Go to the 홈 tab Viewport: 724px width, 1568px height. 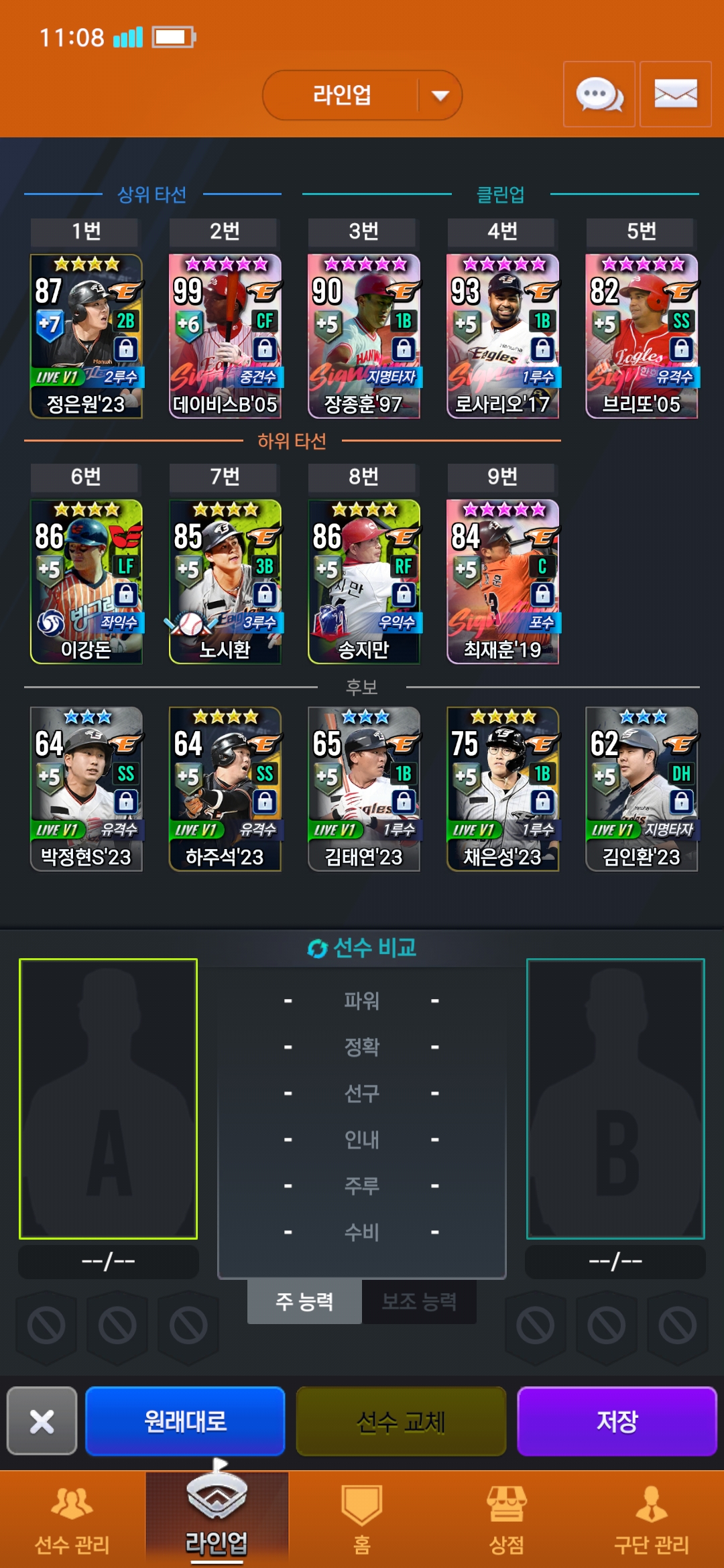click(x=362, y=1520)
